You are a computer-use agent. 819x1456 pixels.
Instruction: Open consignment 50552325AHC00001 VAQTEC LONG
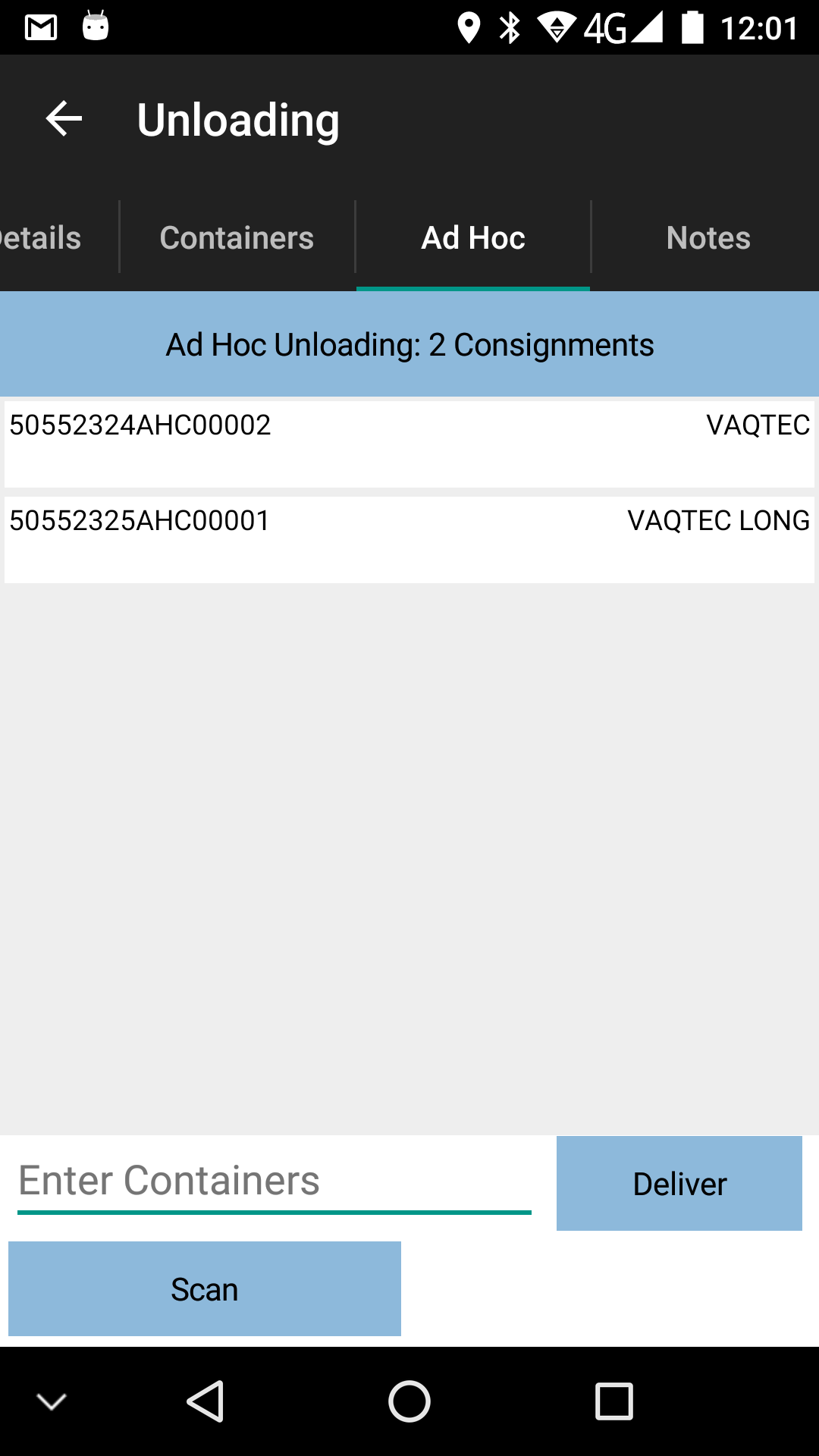click(x=409, y=539)
